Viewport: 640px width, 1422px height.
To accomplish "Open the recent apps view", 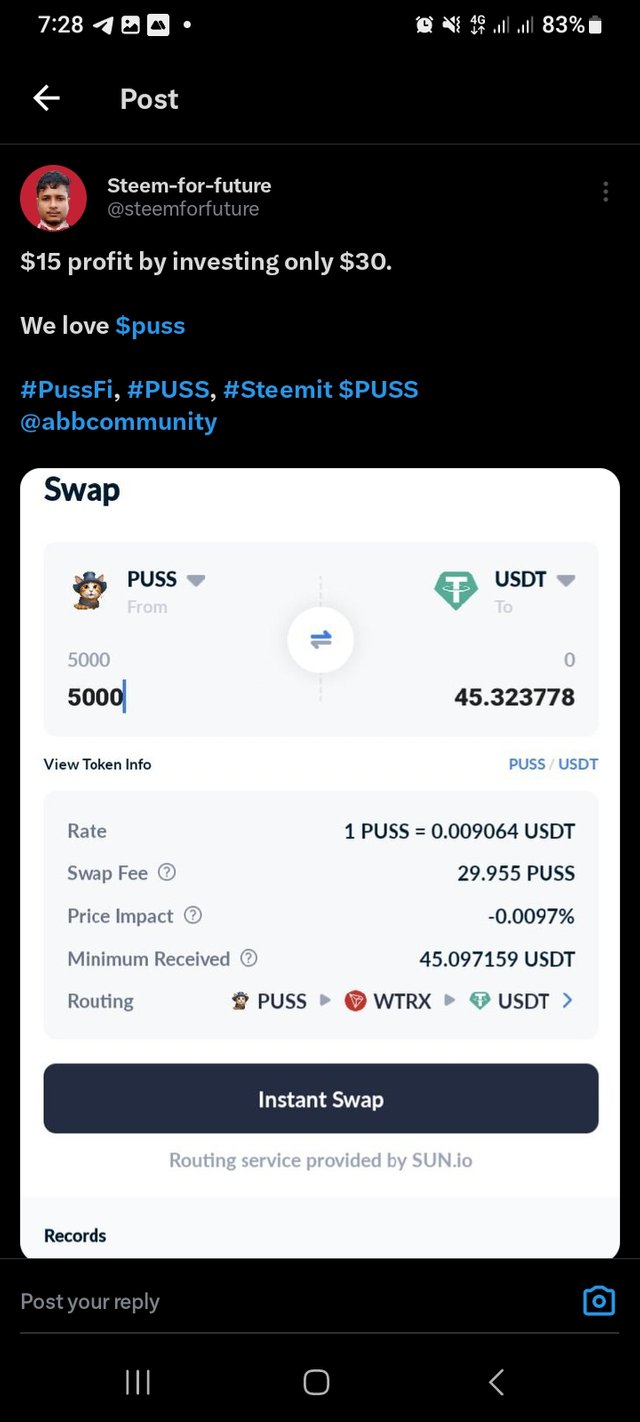I will pos(137,1382).
